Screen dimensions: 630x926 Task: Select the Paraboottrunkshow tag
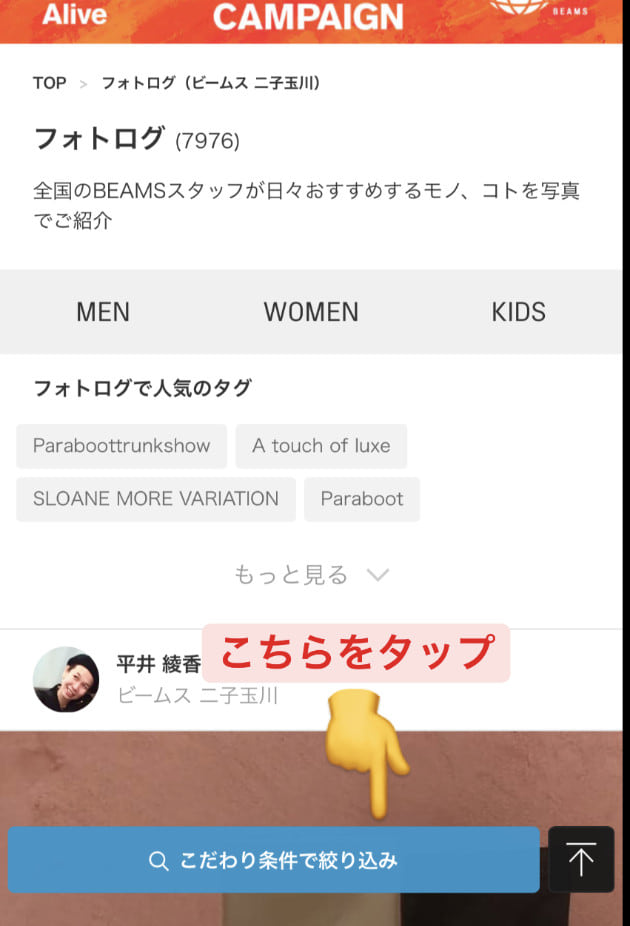click(121, 446)
